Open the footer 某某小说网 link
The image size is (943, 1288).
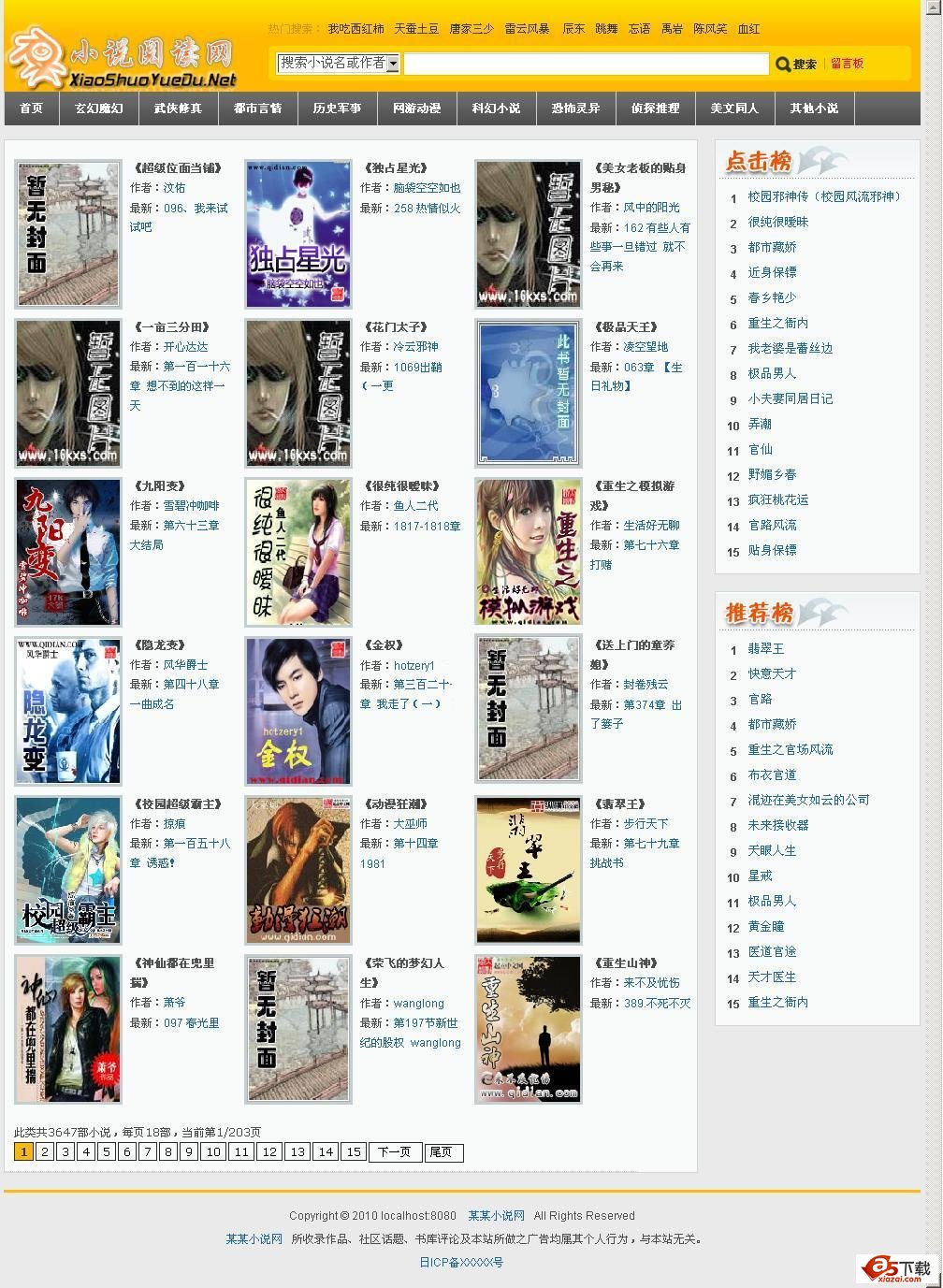[496, 1216]
